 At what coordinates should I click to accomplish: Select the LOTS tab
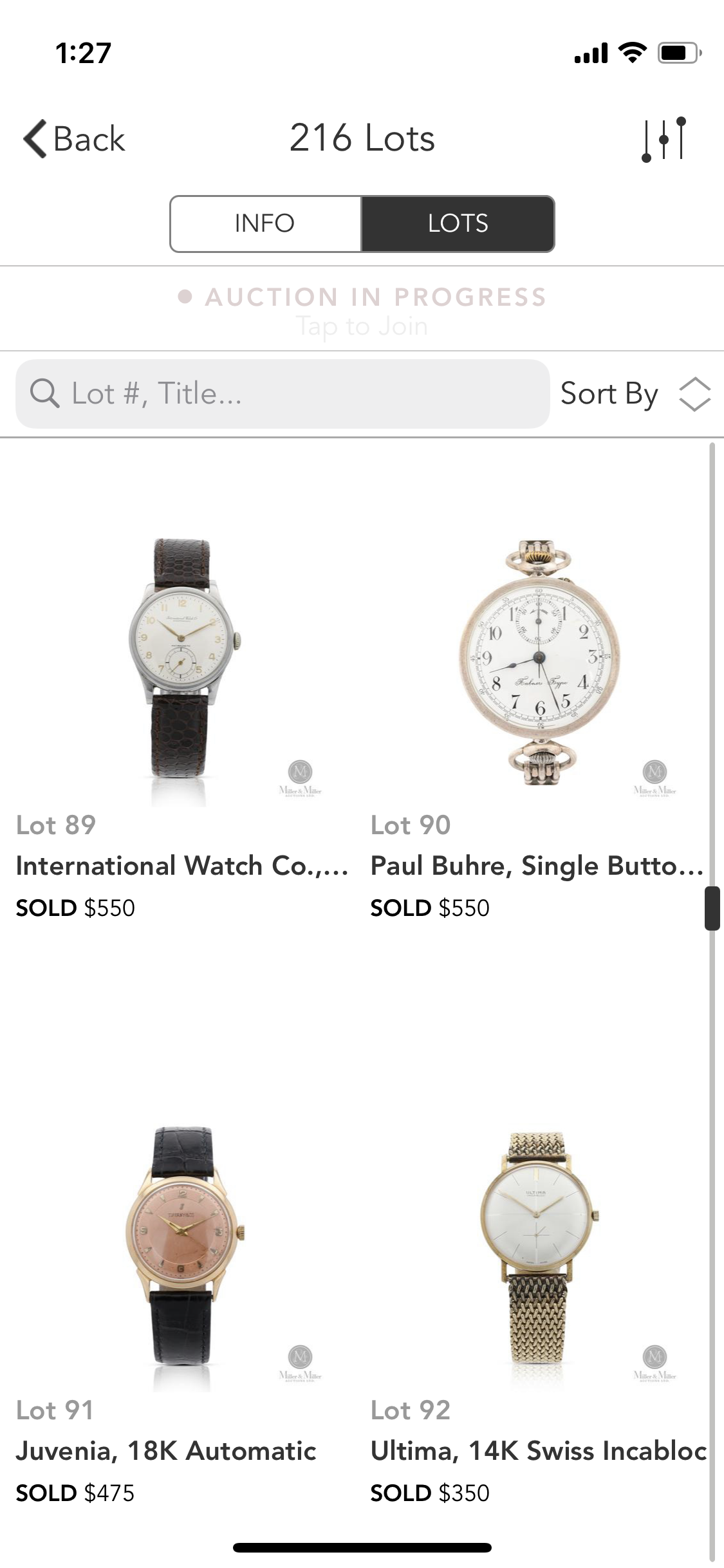(x=458, y=223)
